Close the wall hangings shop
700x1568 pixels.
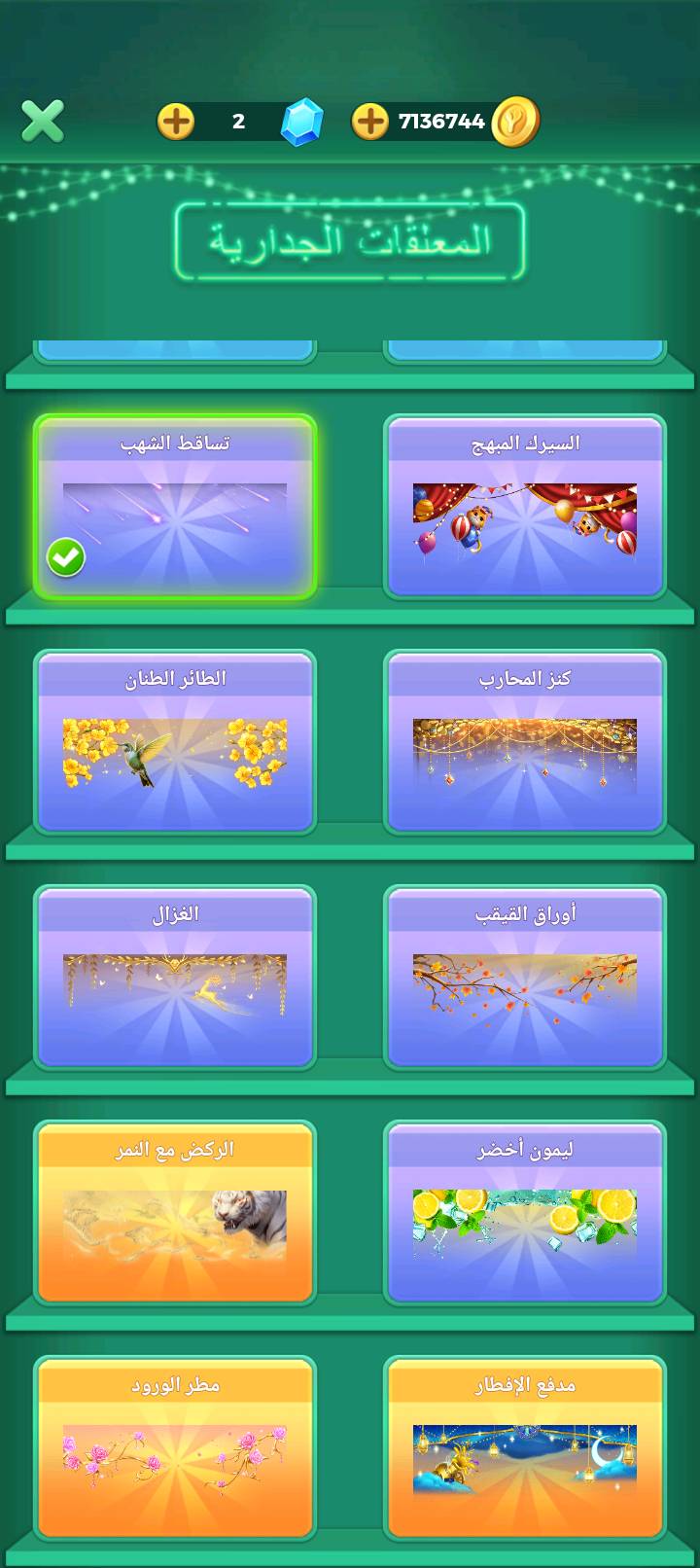coord(43,122)
